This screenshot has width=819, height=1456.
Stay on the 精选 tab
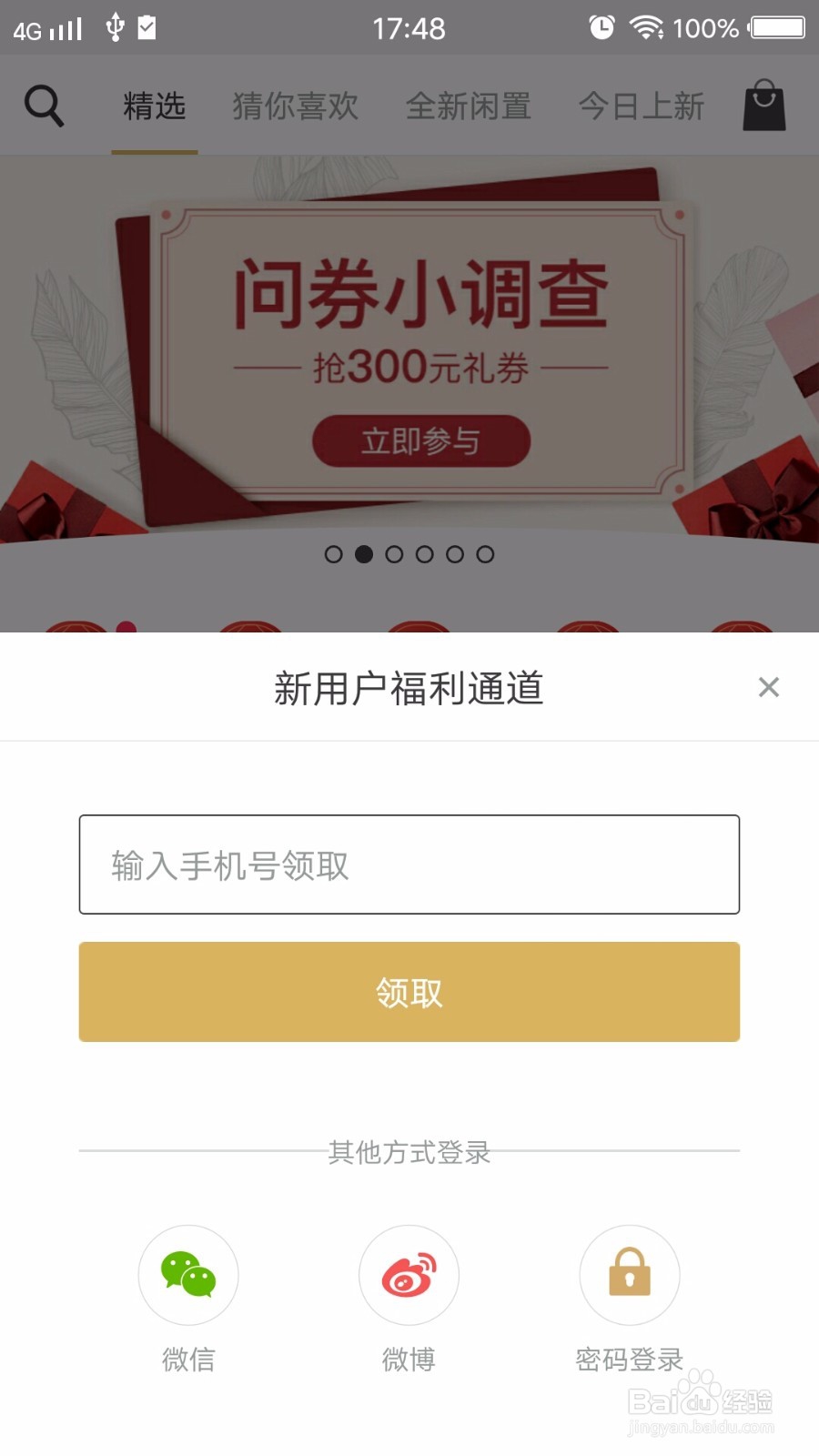pos(154,106)
